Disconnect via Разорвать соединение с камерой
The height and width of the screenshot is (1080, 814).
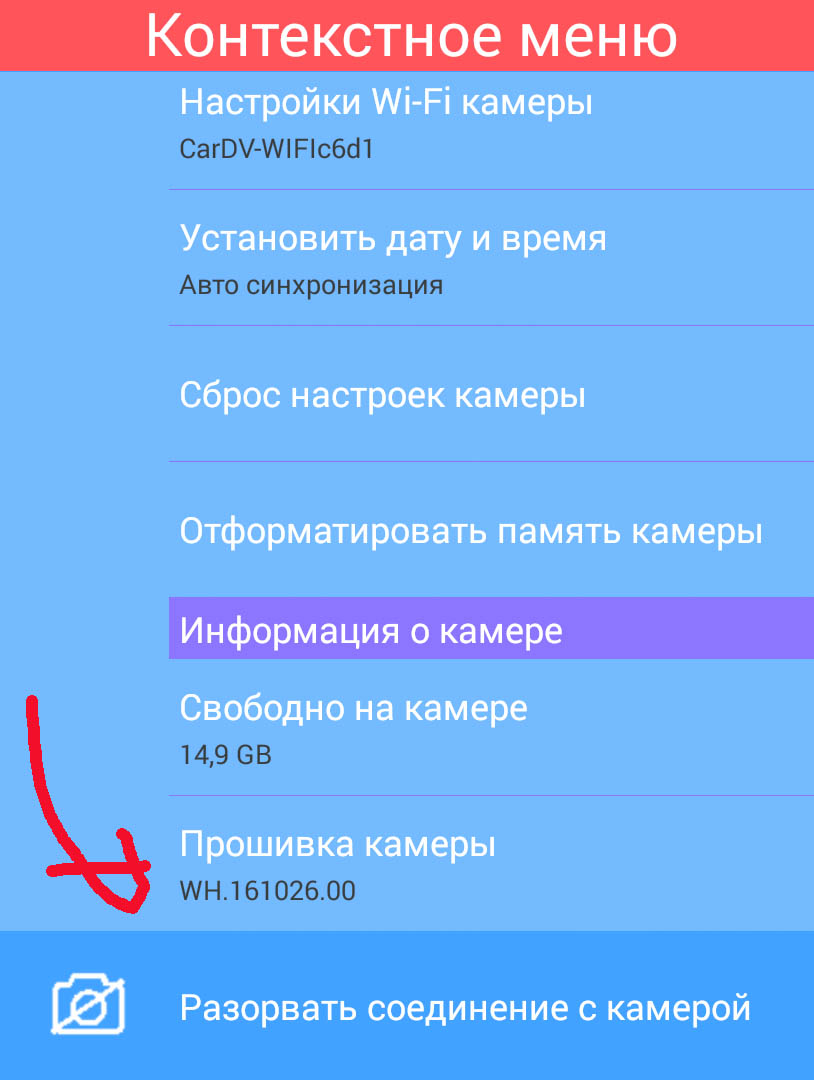point(465,1007)
